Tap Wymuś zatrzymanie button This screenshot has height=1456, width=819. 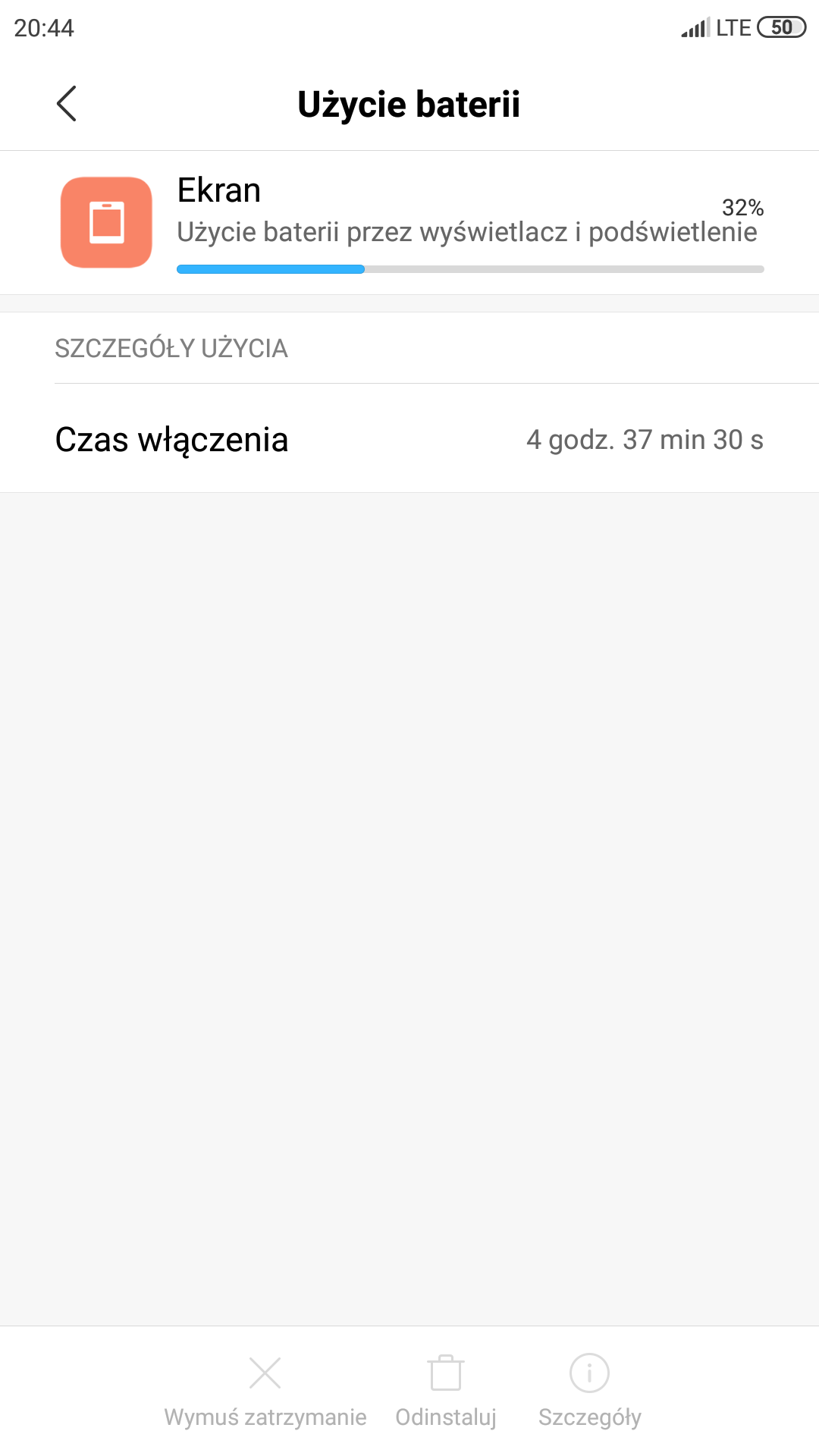[x=265, y=1391]
